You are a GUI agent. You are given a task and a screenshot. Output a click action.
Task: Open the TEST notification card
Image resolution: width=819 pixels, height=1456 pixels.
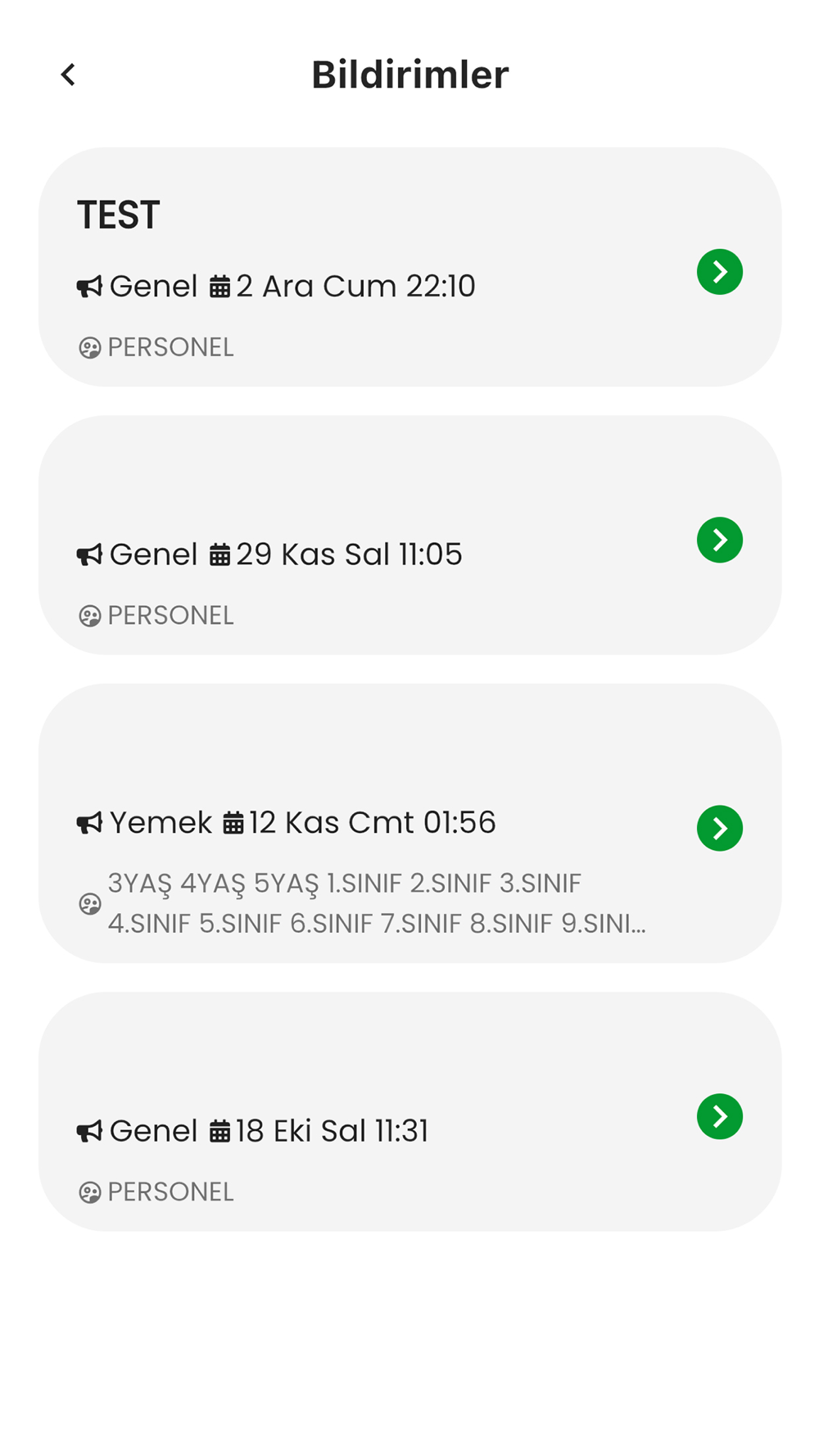click(x=409, y=267)
